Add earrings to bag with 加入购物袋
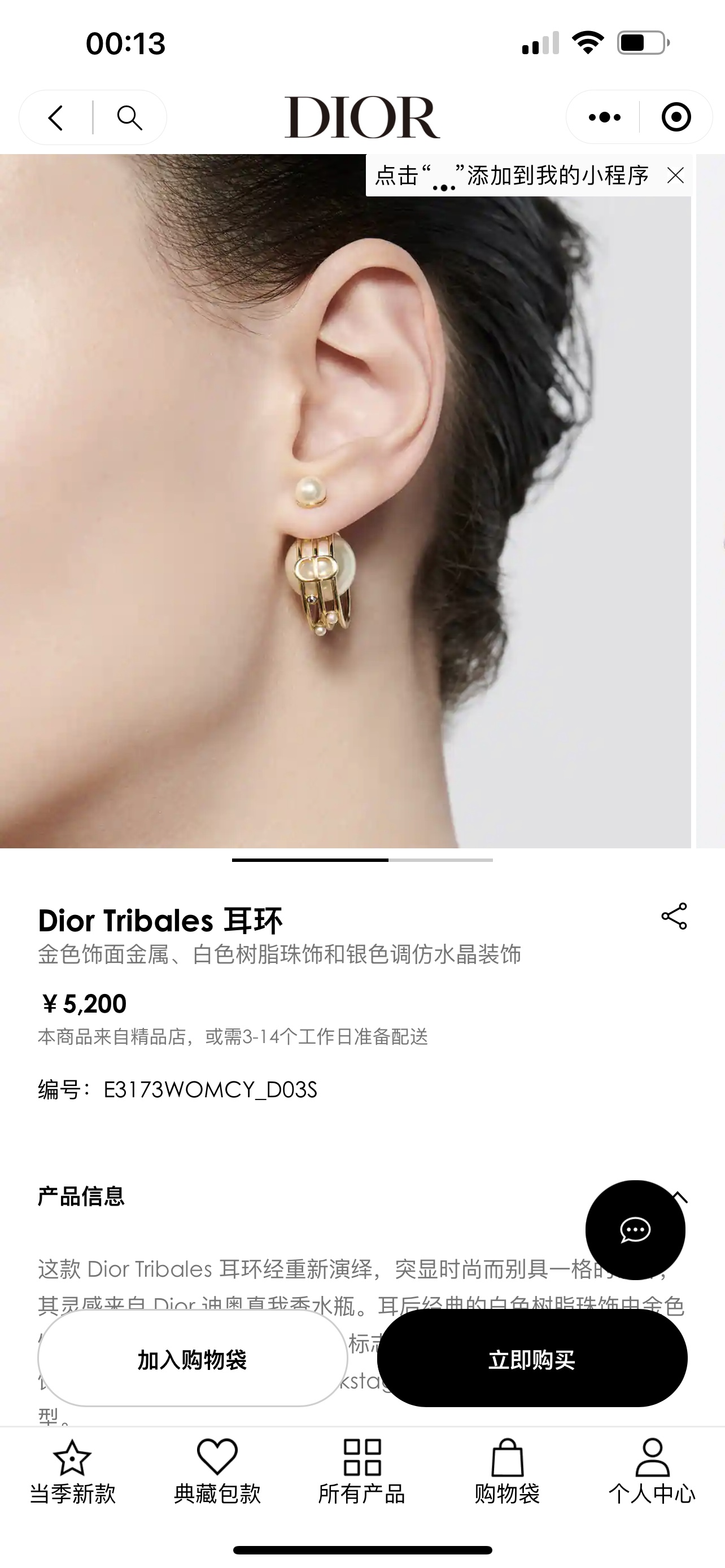 [193, 1359]
